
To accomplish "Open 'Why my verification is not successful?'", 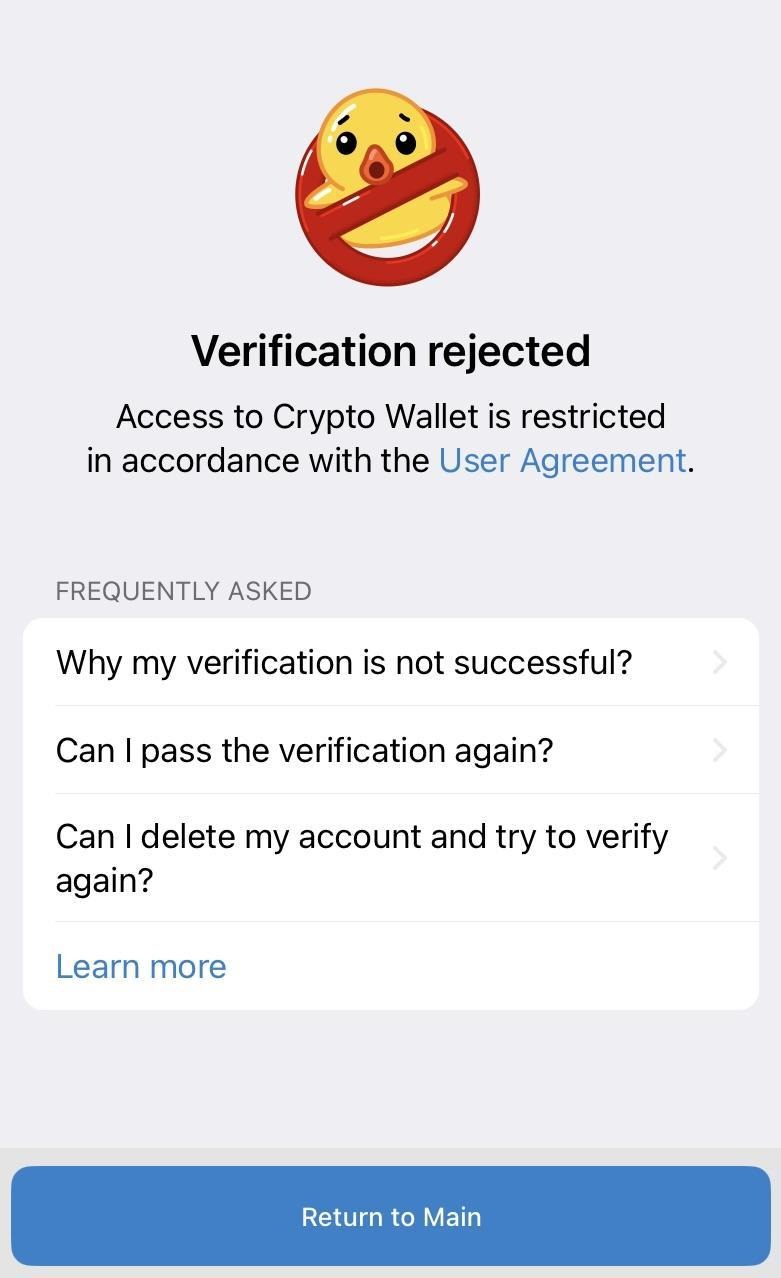I will point(390,662).
